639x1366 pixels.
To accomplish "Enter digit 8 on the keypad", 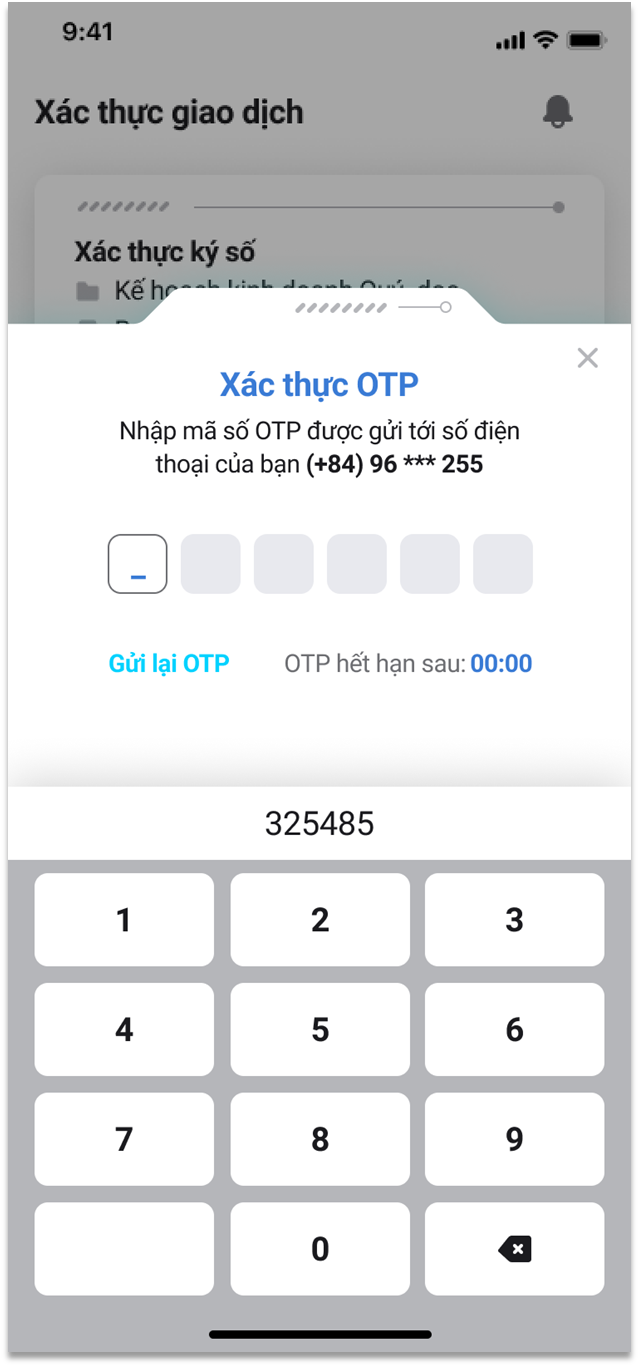I will tap(320, 1139).
